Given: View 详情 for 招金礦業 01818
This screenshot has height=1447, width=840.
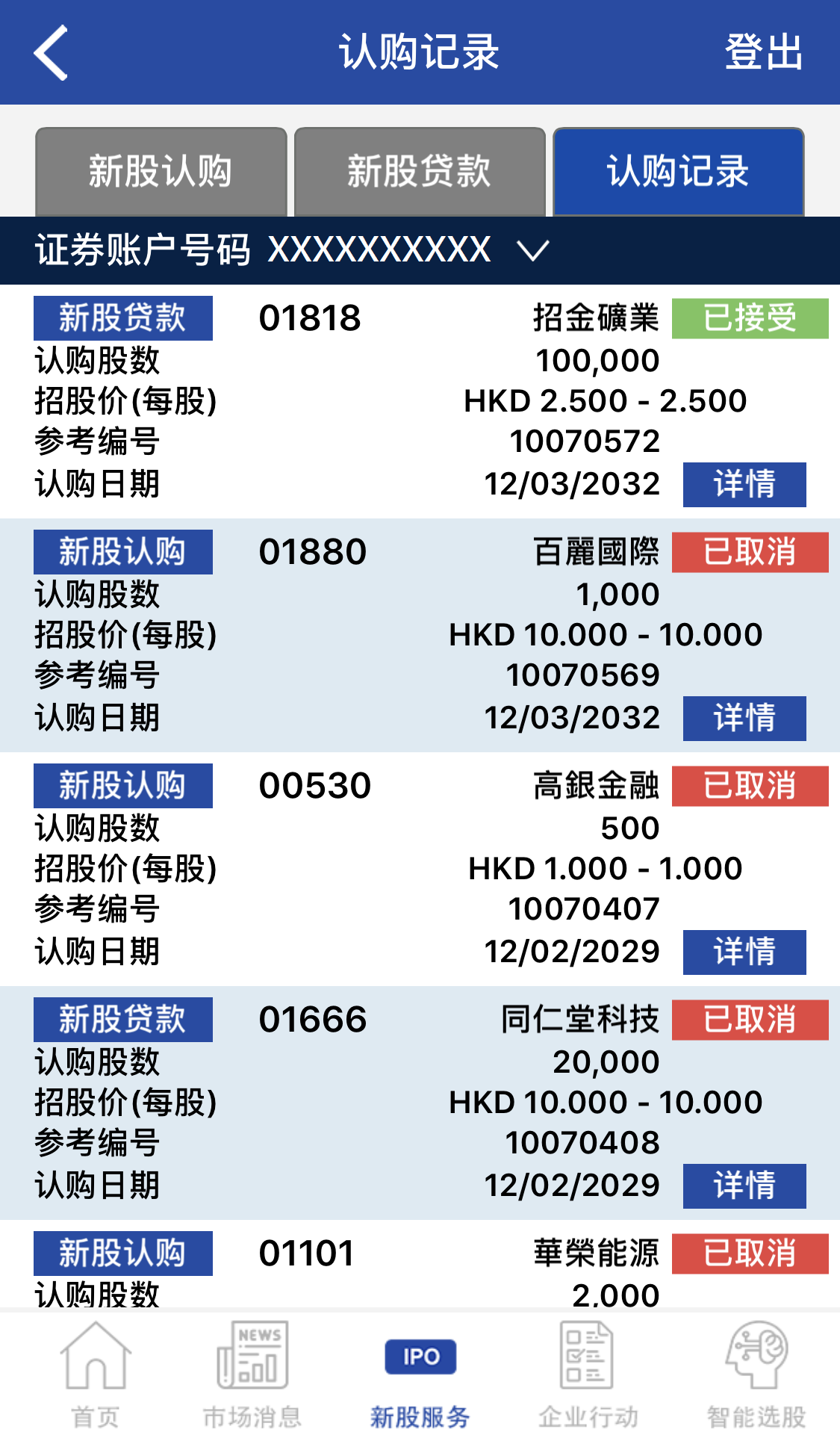Looking at the screenshot, I should [x=744, y=484].
